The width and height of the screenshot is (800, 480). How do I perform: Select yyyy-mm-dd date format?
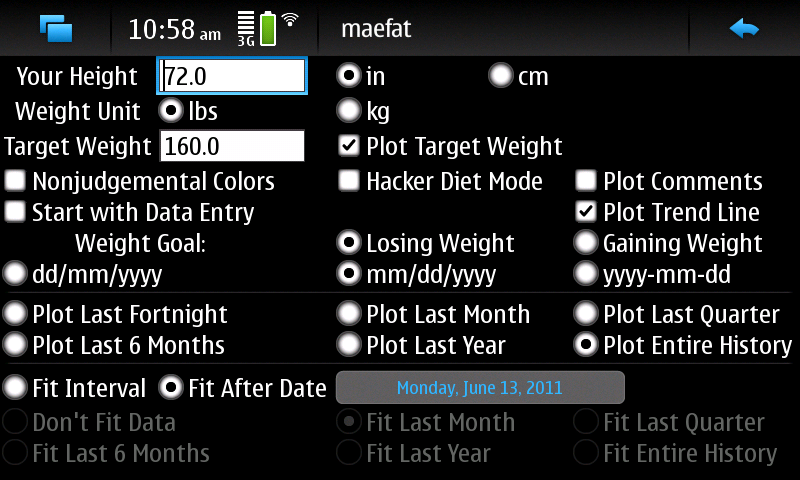[x=586, y=273]
